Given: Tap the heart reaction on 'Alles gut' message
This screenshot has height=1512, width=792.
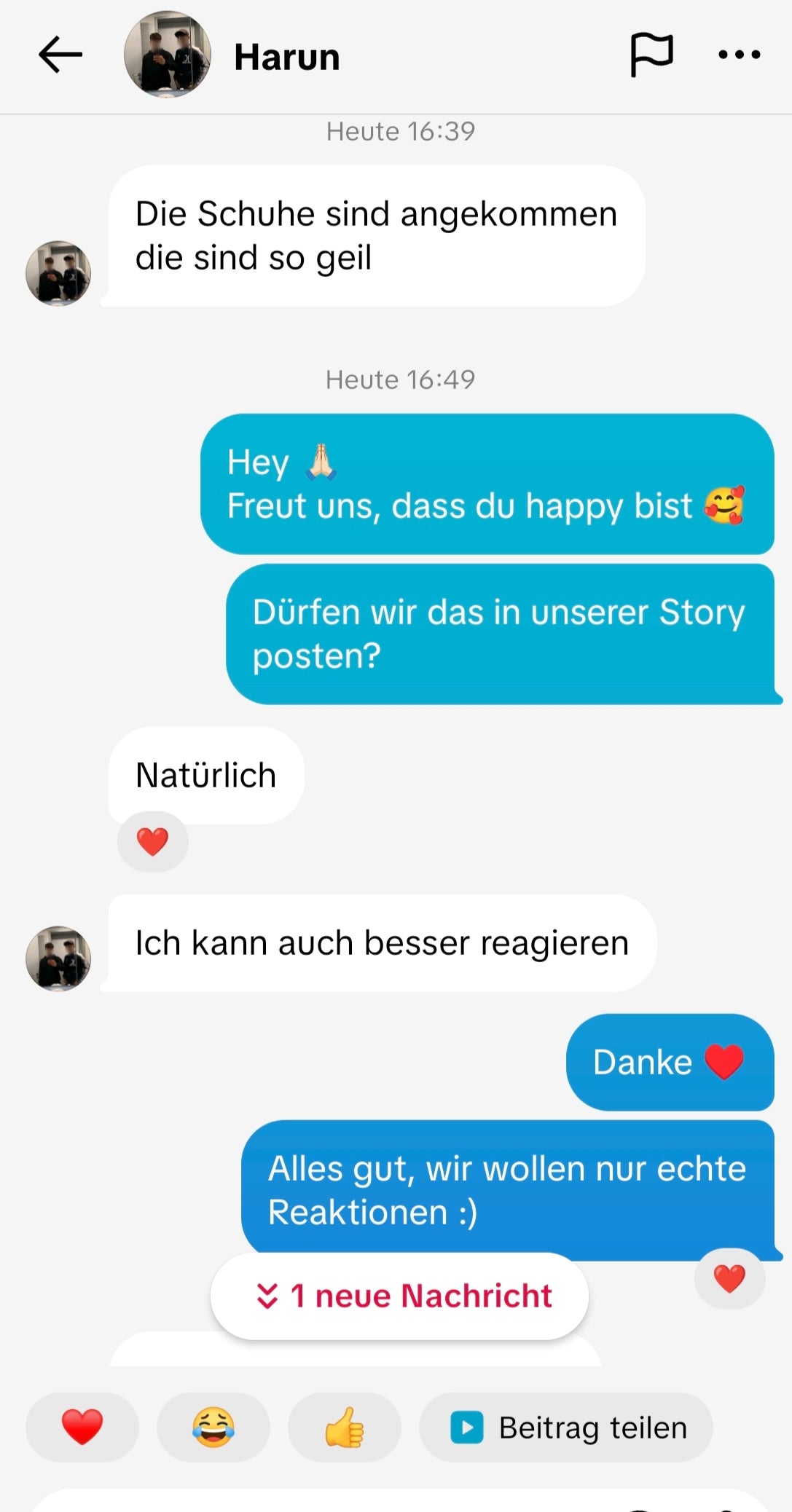Looking at the screenshot, I should tap(729, 1278).
